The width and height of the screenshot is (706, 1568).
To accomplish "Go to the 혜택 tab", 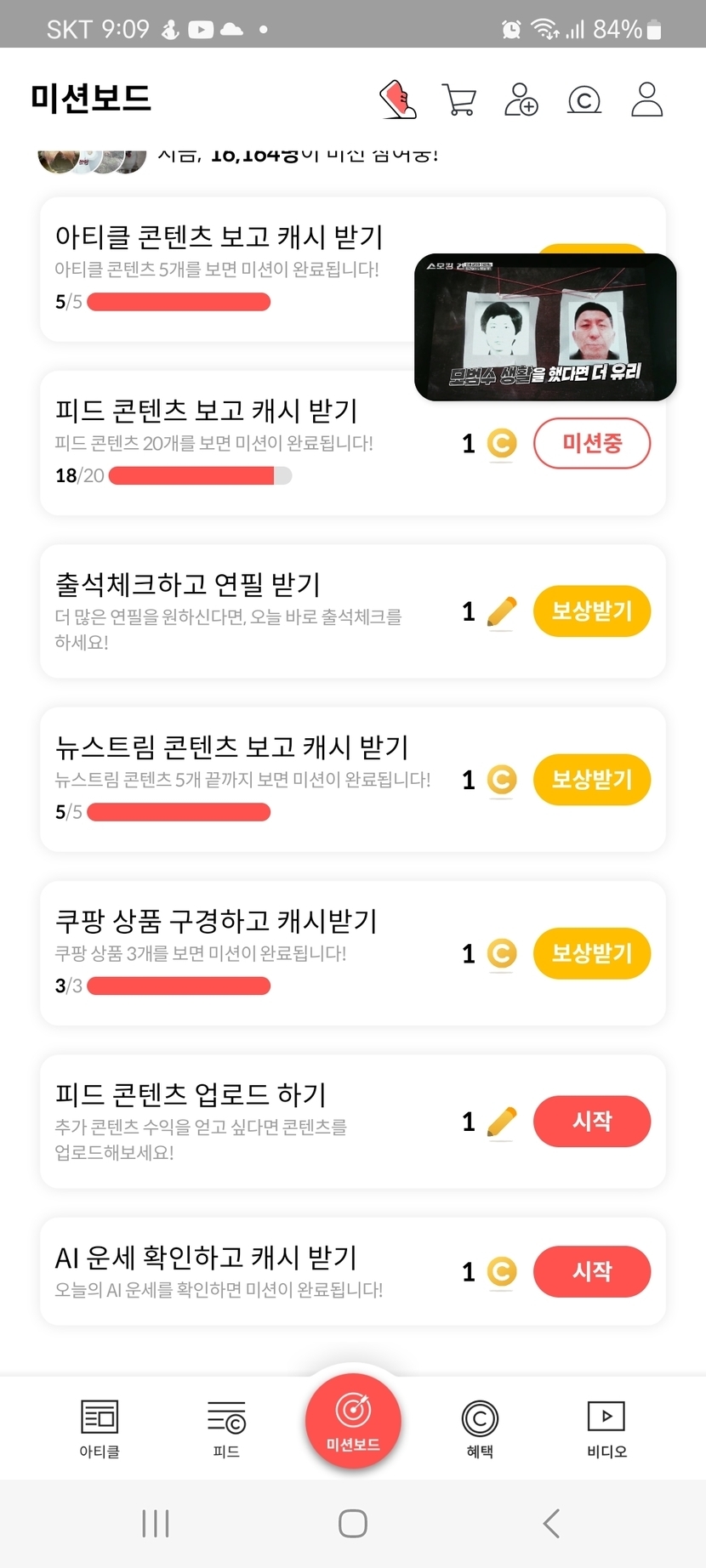I will [480, 1429].
